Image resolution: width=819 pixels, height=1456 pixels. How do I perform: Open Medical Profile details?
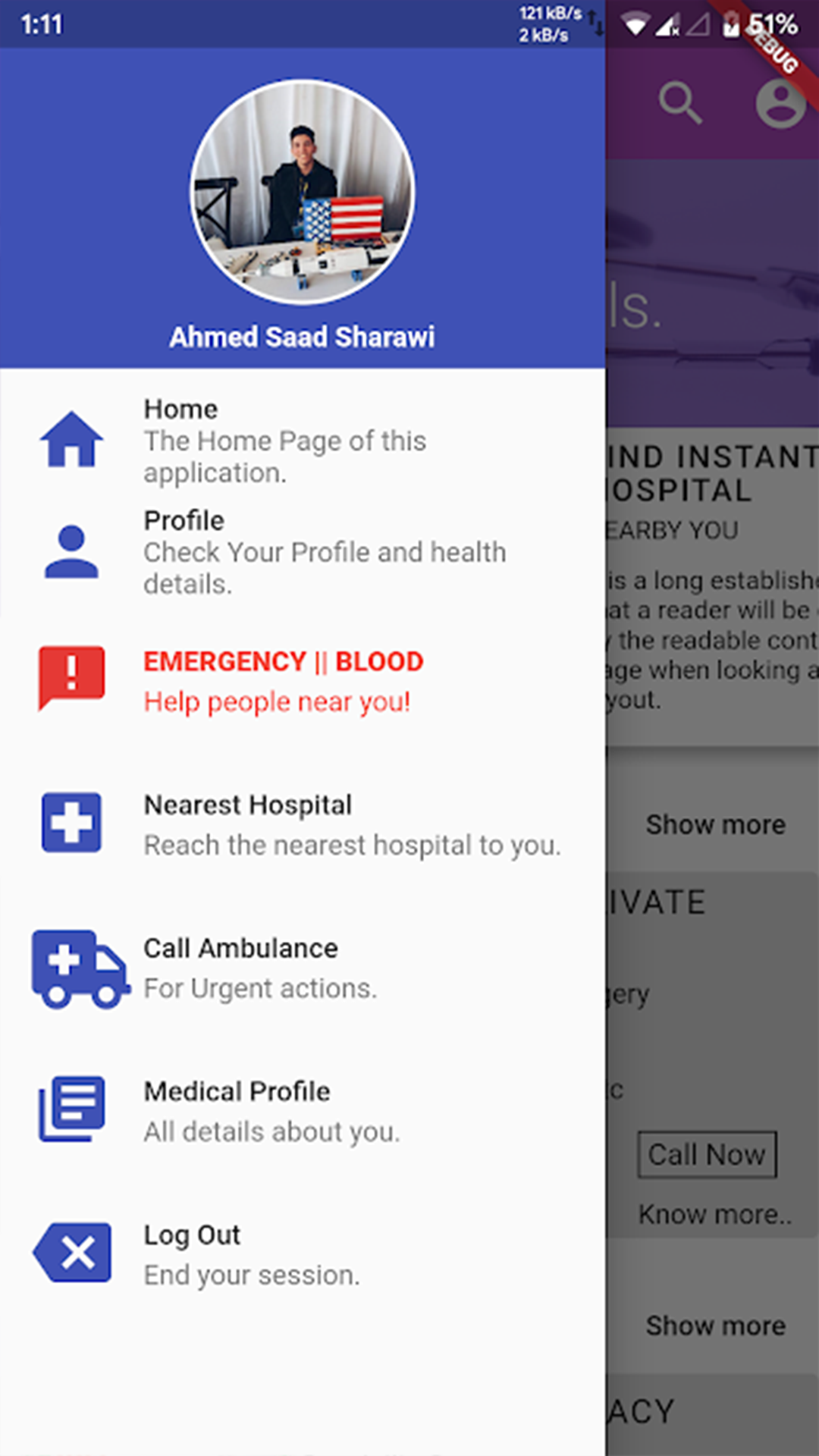303,1110
